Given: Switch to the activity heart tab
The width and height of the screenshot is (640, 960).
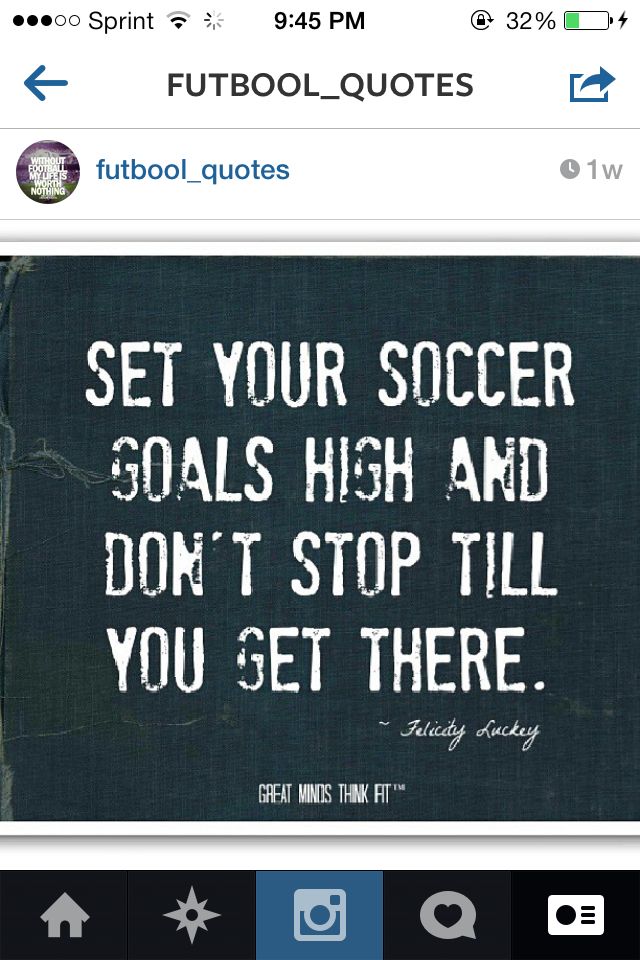Looking at the screenshot, I should [x=448, y=915].
